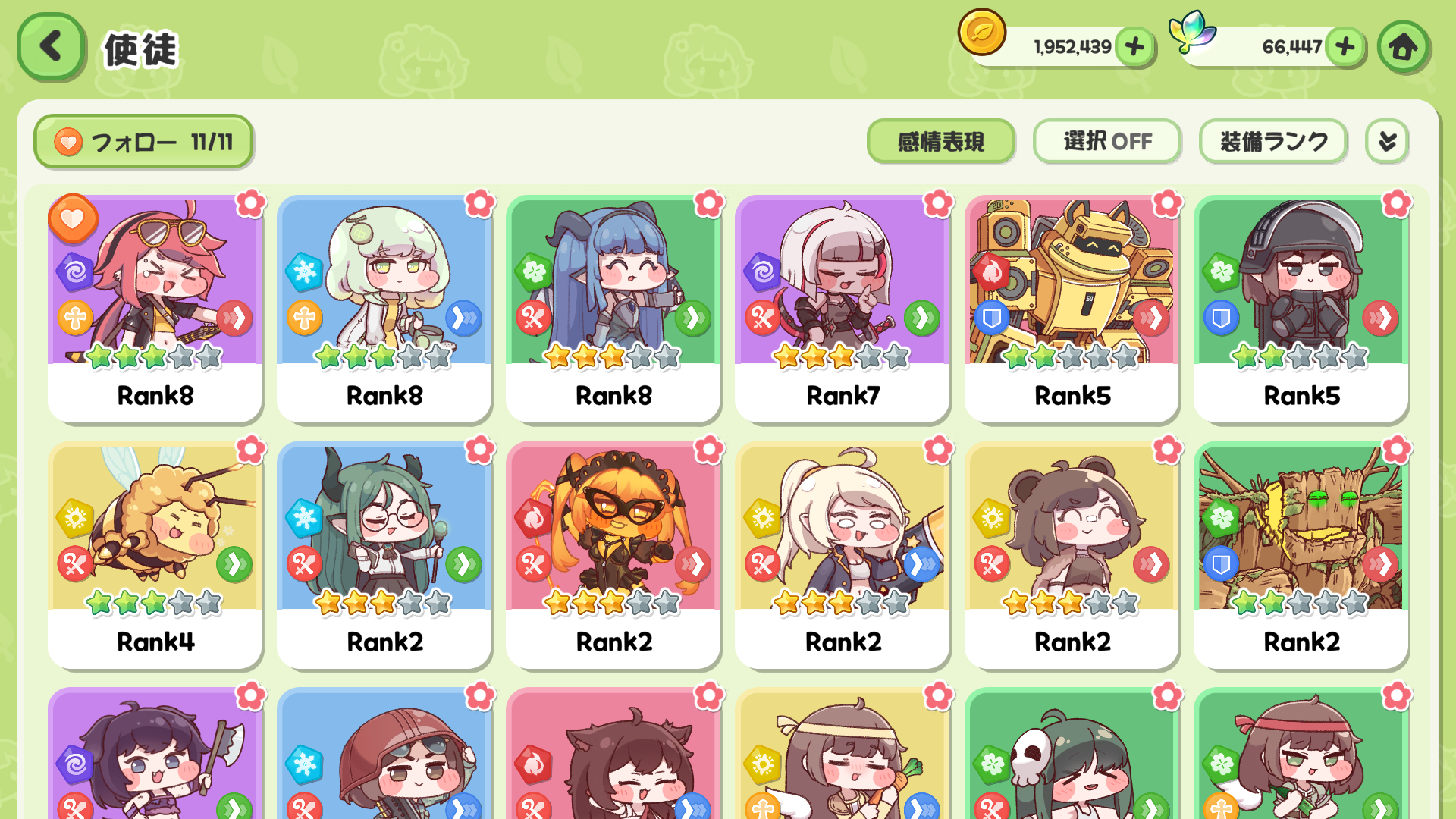The image size is (1456, 819).
Task: Toggle the 選択 OFF button
Action: (1106, 142)
